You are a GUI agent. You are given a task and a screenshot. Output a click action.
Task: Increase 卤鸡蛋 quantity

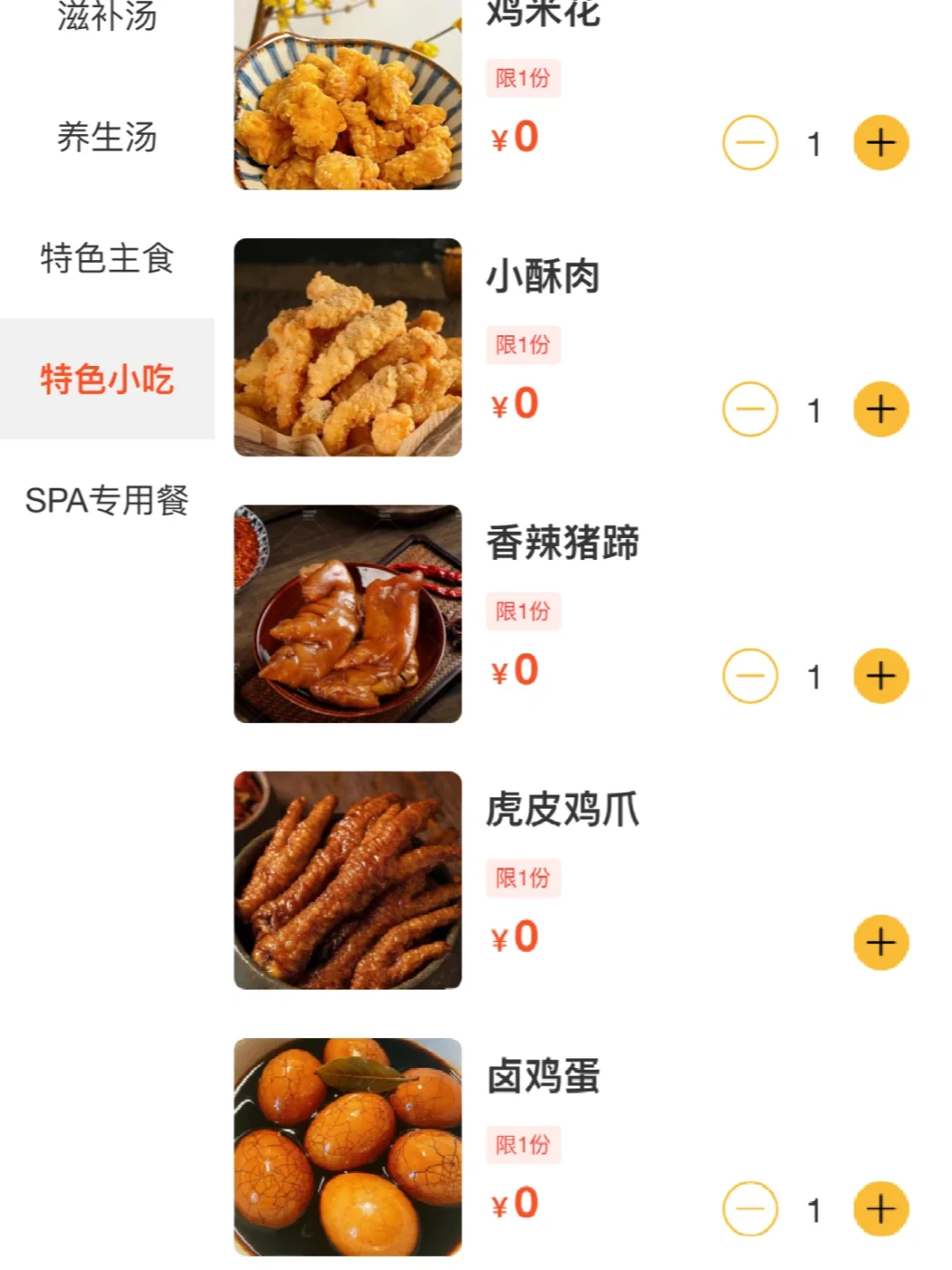[881, 1209]
